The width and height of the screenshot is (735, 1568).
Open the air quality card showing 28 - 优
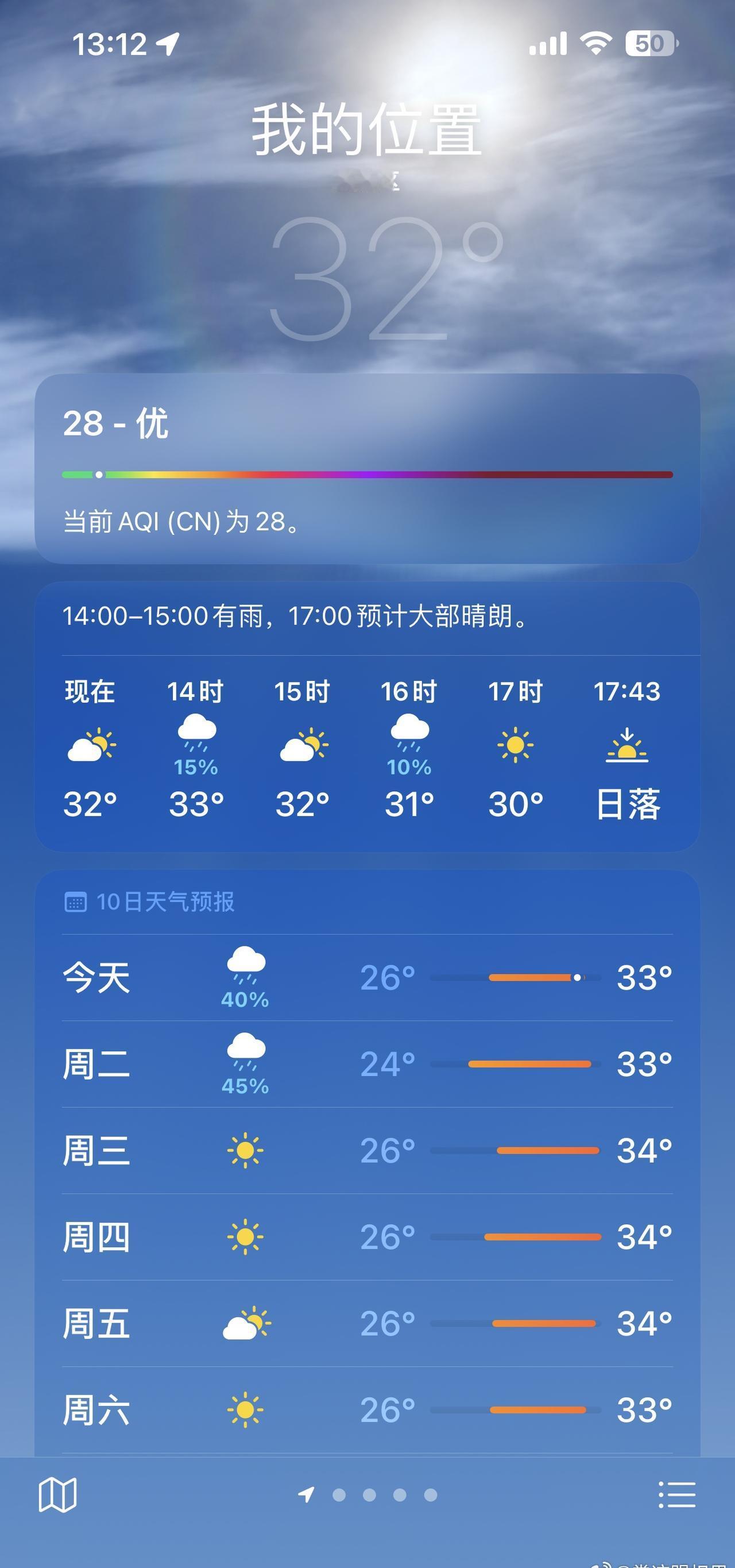367,469
